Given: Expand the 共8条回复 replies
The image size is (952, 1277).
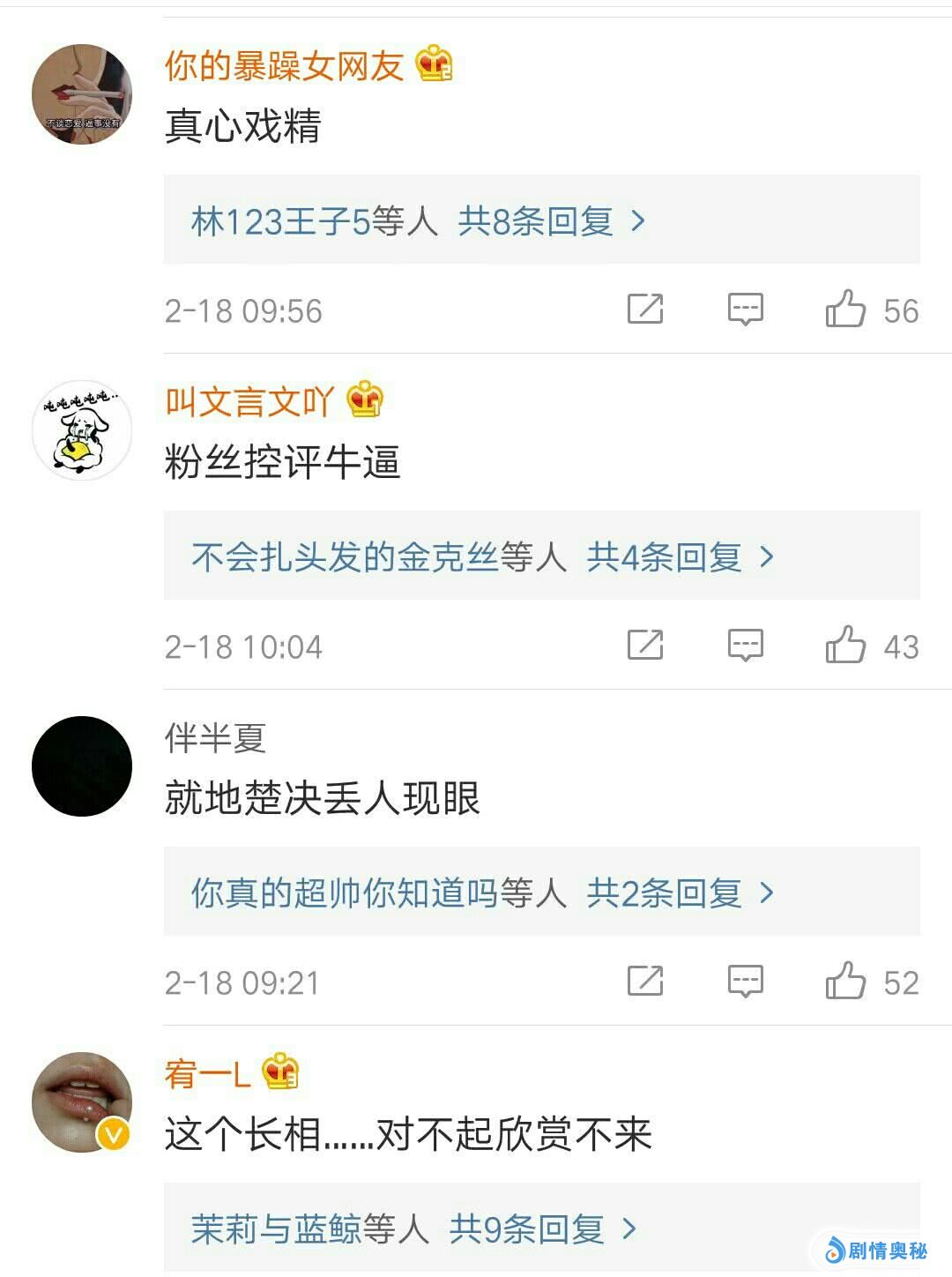Looking at the screenshot, I should (541, 220).
